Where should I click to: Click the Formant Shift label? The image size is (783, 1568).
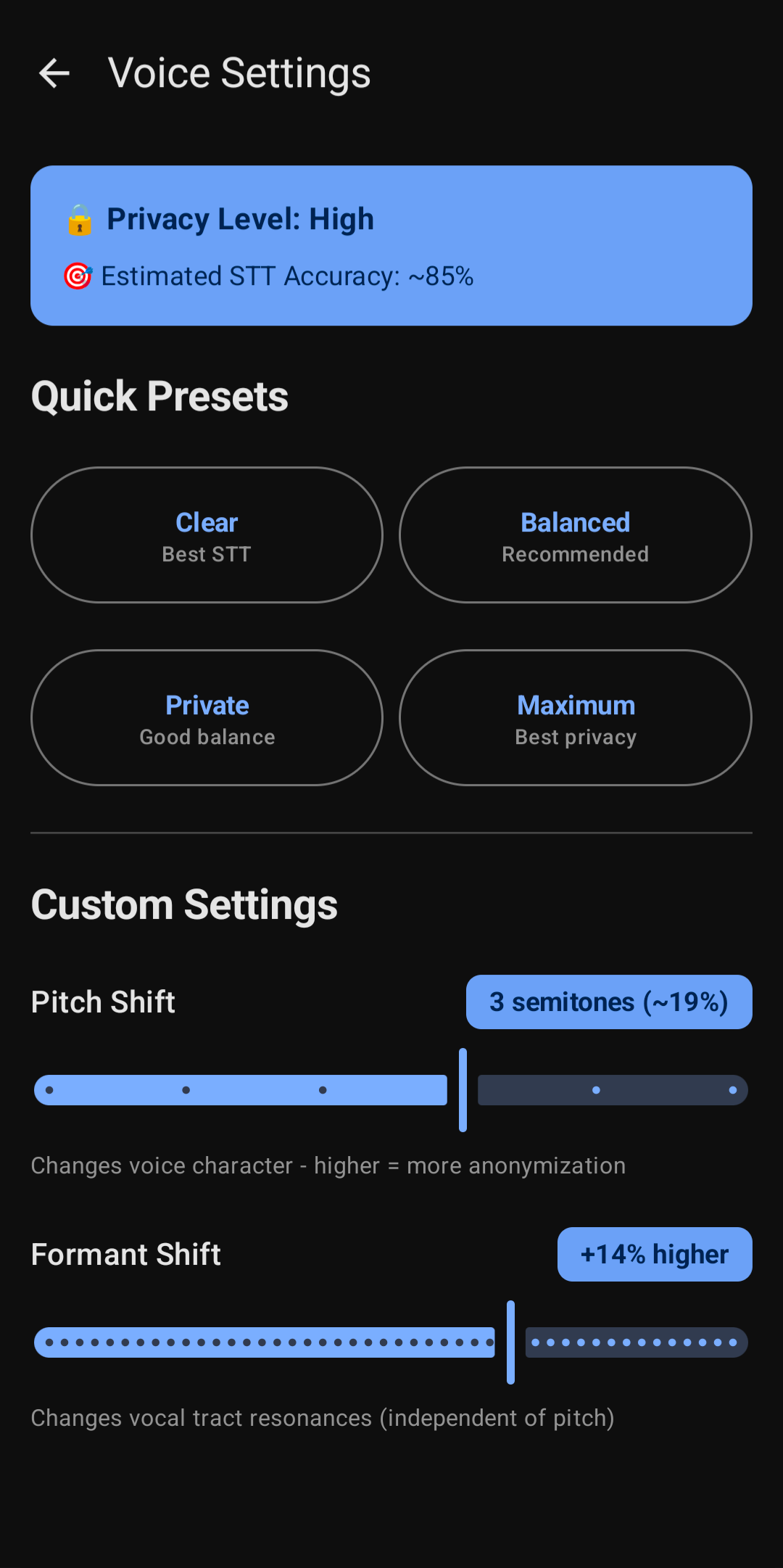pyautogui.click(x=125, y=1254)
